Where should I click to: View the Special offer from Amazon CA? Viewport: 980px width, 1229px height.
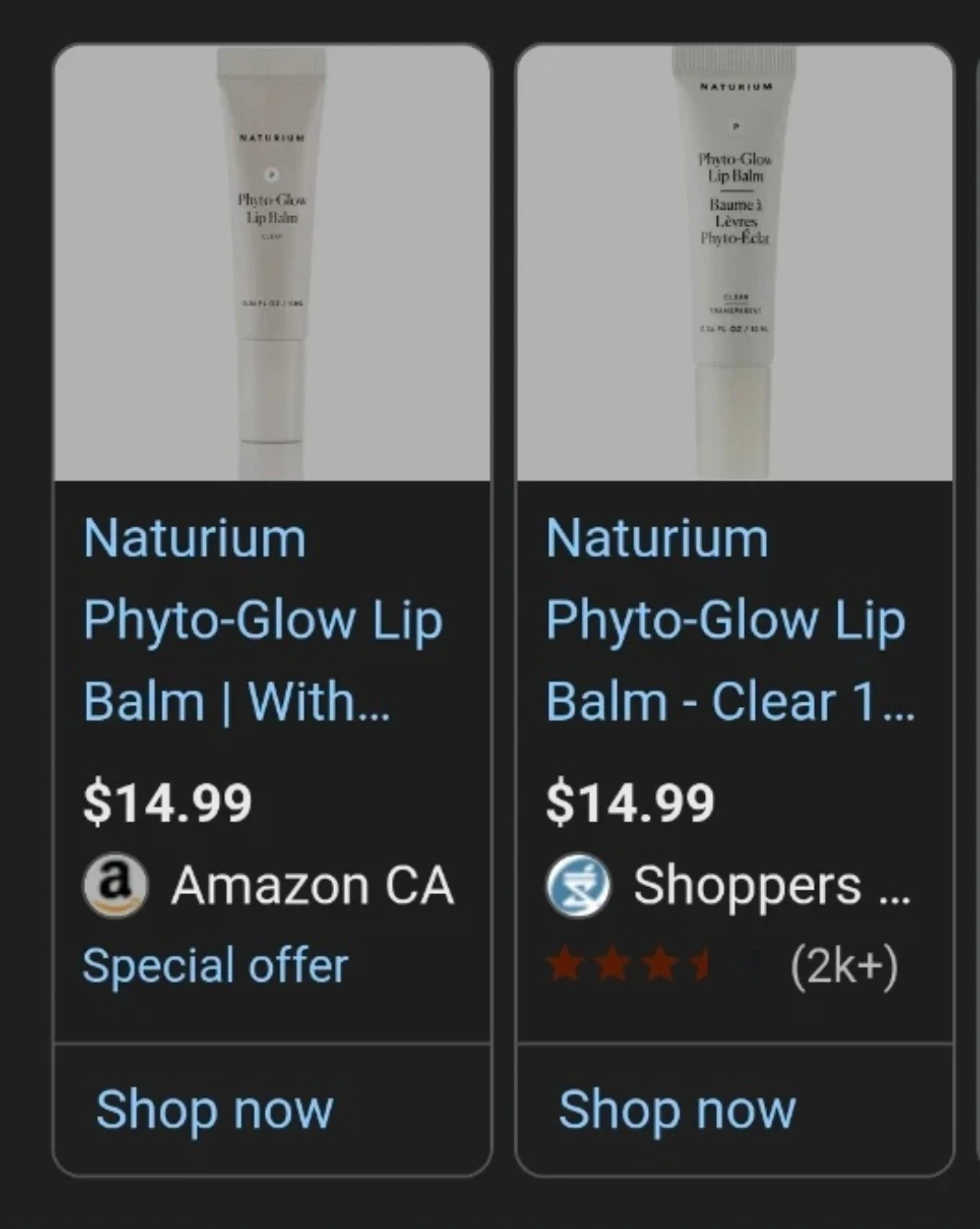[215, 965]
